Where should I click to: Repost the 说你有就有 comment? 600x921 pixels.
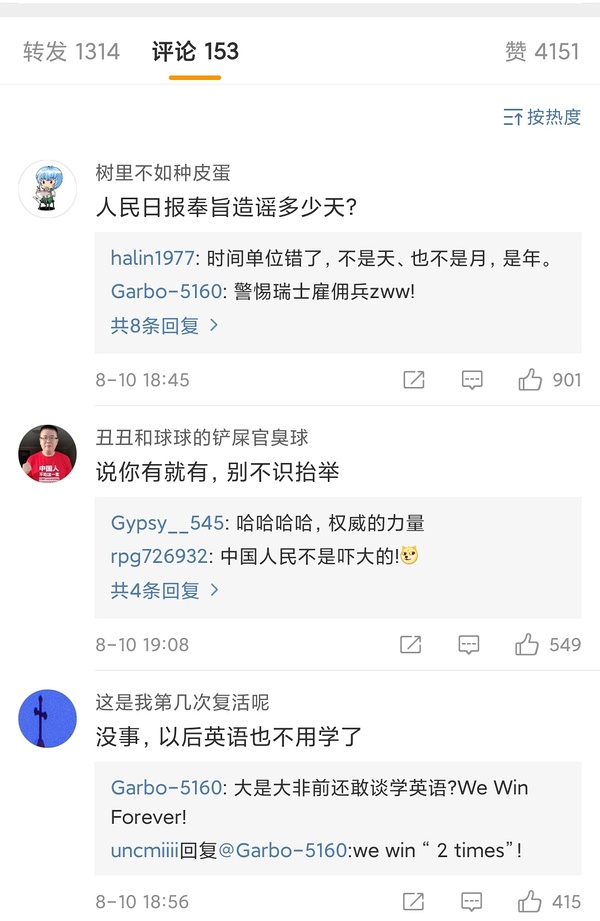[x=411, y=645]
